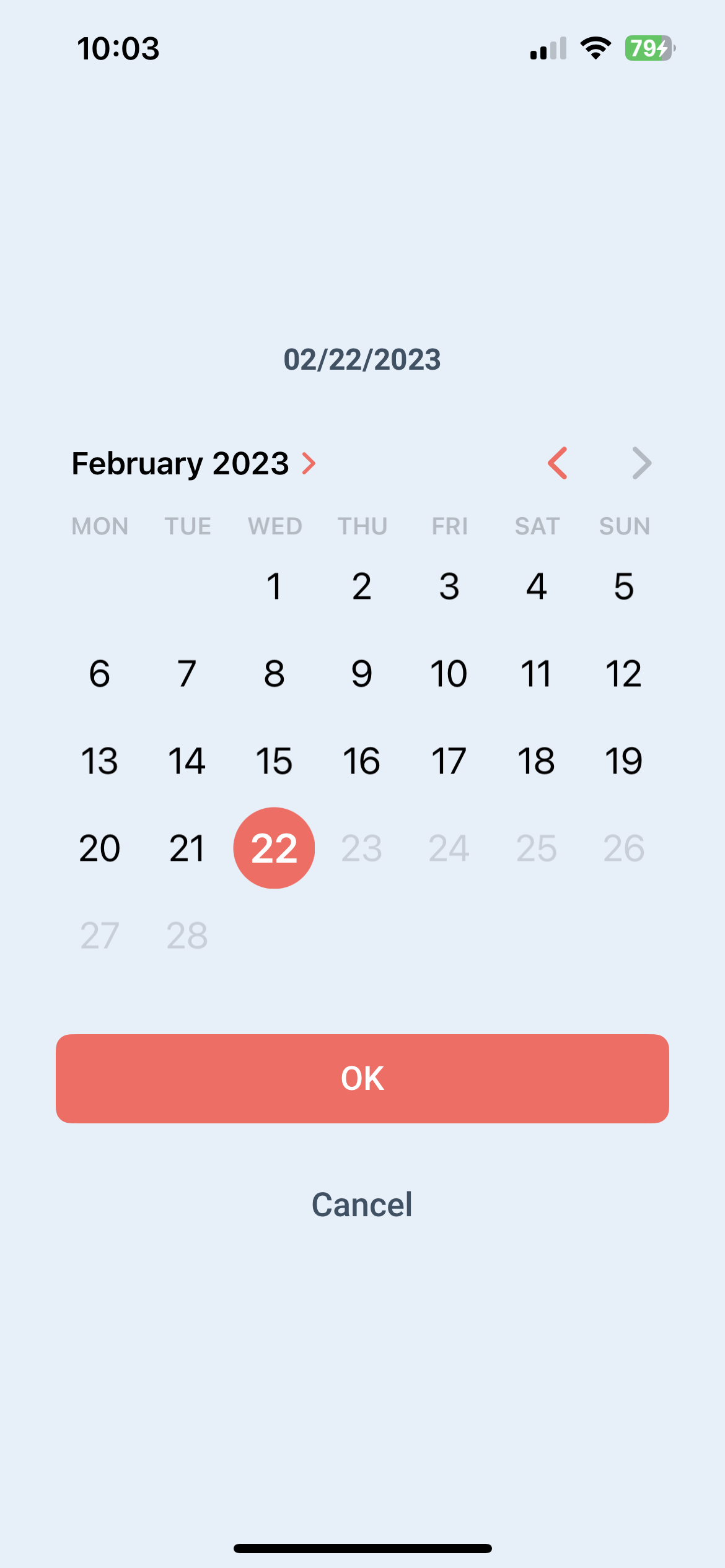Screen dimensions: 725x1568
Task: Select February 1 on the calendar
Action: coord(275,586)
